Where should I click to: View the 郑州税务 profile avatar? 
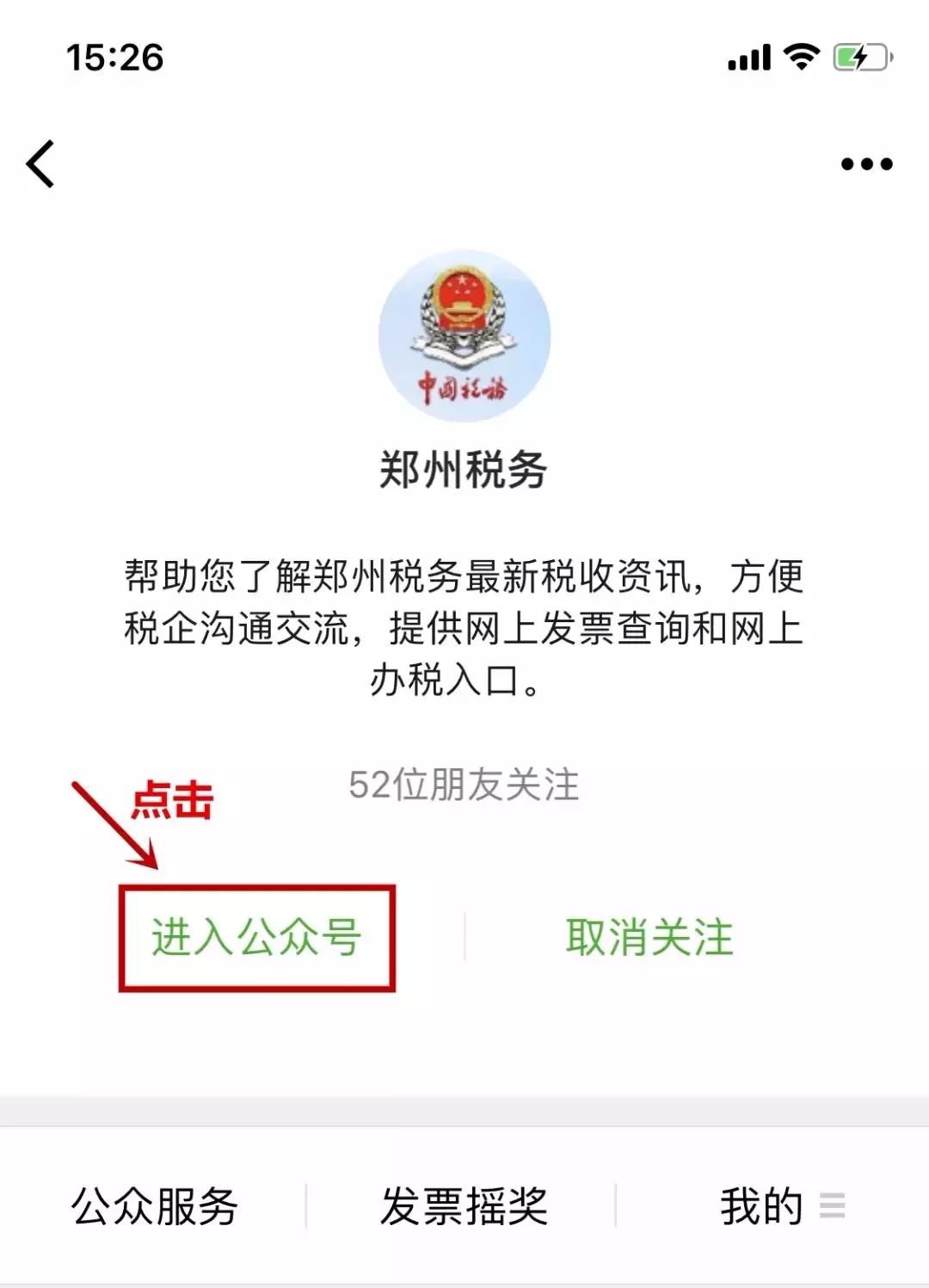coord(464,336)
